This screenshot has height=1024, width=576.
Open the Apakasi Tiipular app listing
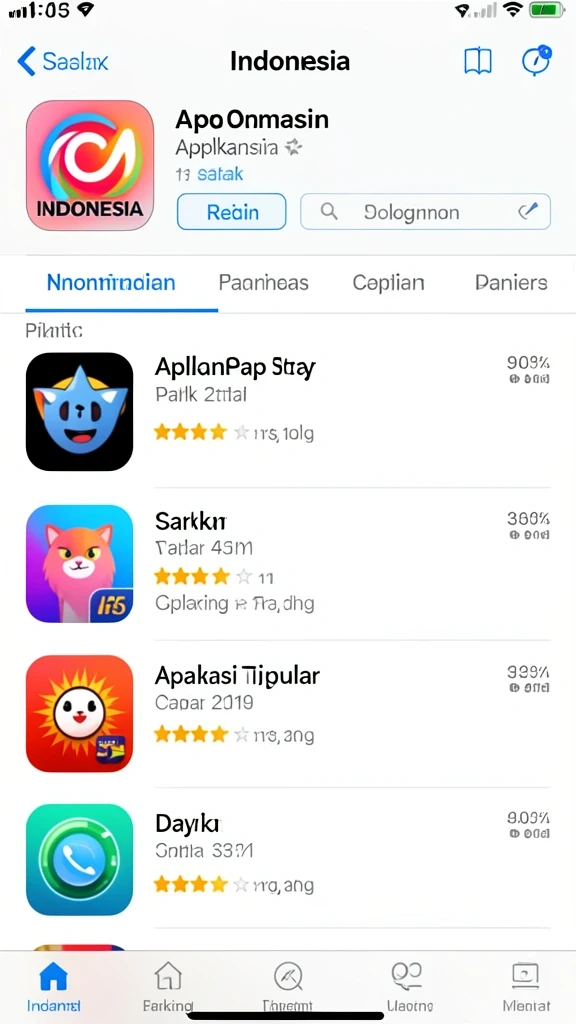click(288, 714)
